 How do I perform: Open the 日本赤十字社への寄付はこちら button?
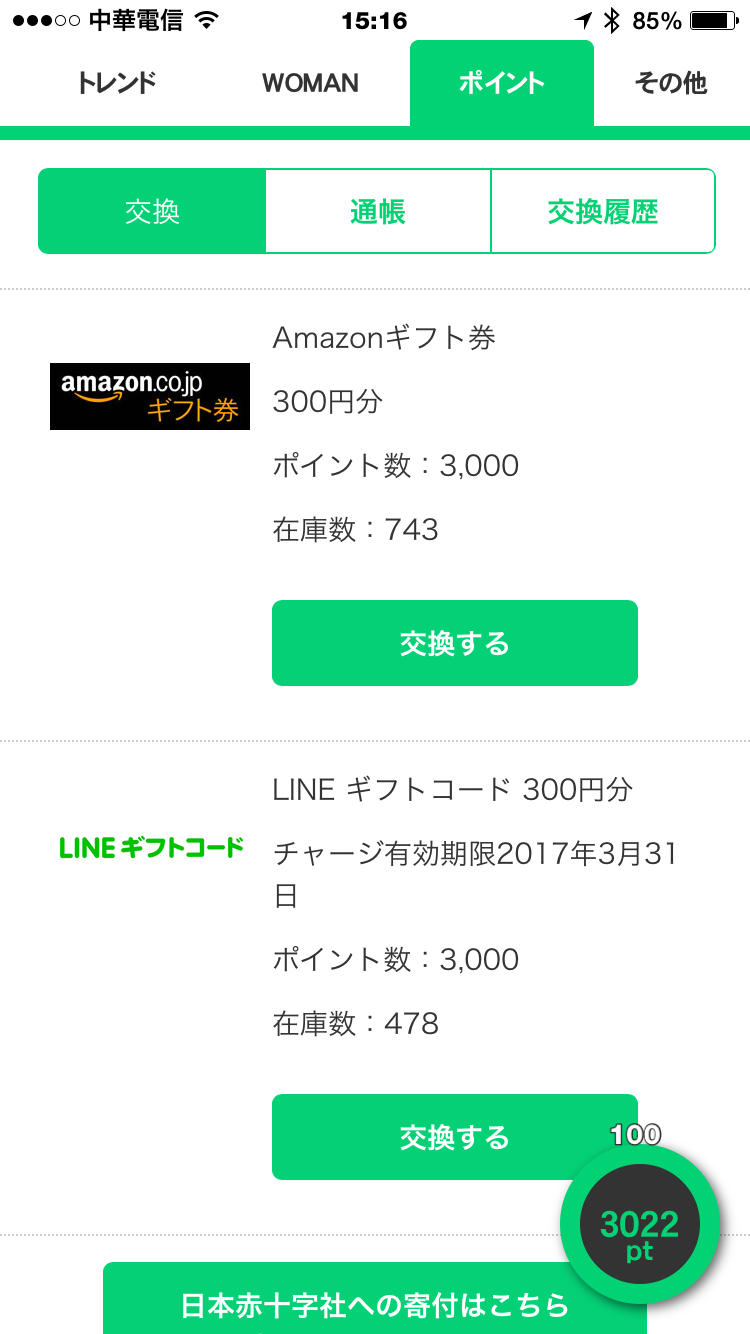pyautogui.click(x=375, y=1300)
